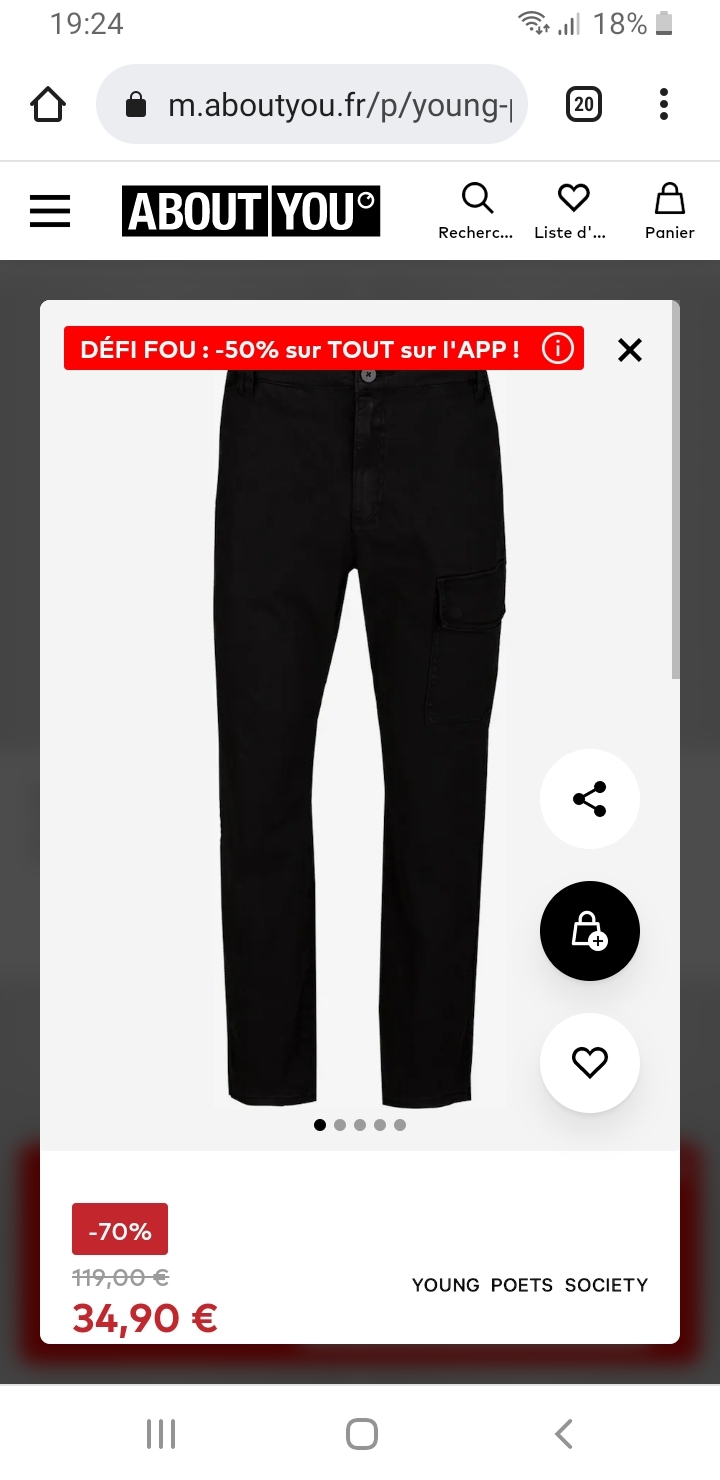Share this black cargo trousers product
The height and width of the screenshot is (1480, 720).
590,799
